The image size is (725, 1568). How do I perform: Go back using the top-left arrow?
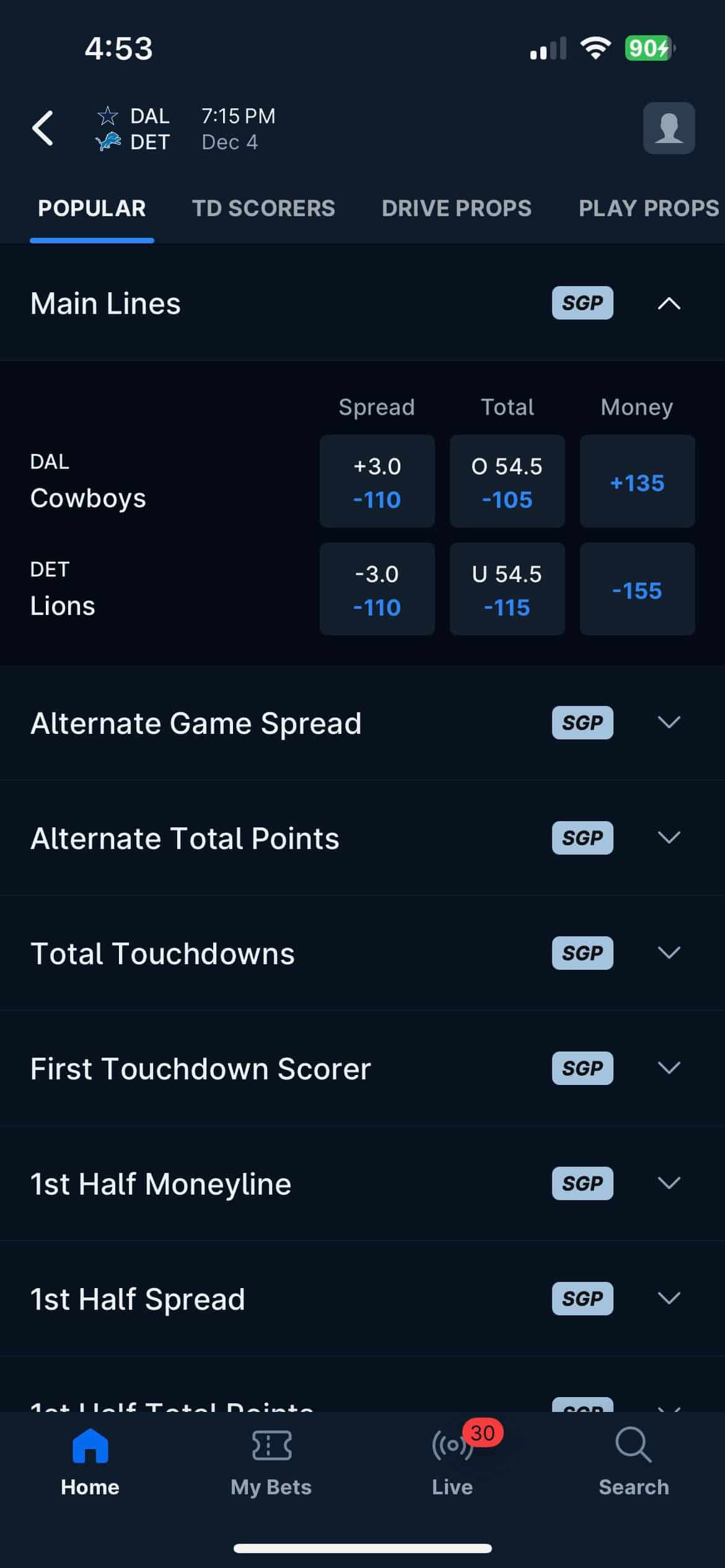coord(43,128)
